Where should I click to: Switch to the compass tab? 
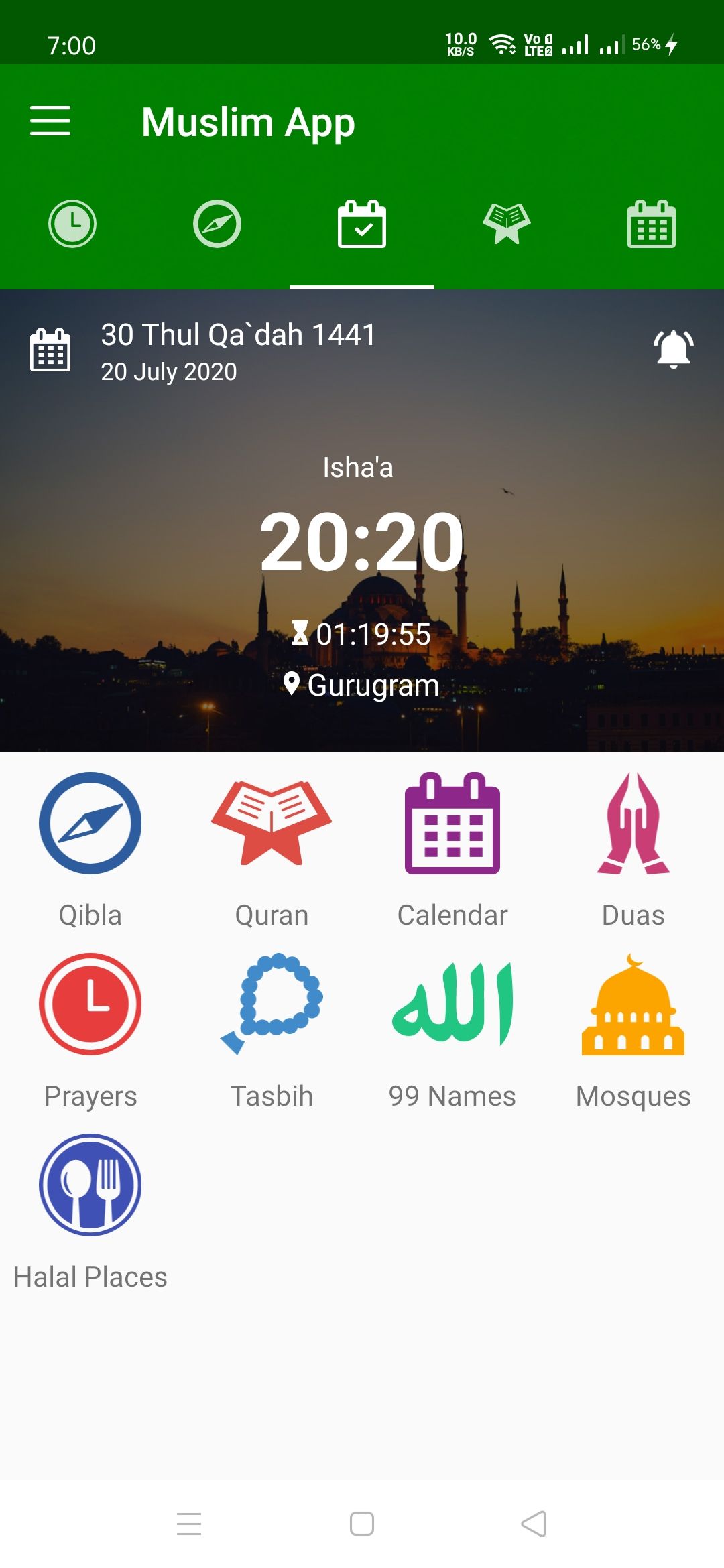pyautogui.click(x=217, y=224)
